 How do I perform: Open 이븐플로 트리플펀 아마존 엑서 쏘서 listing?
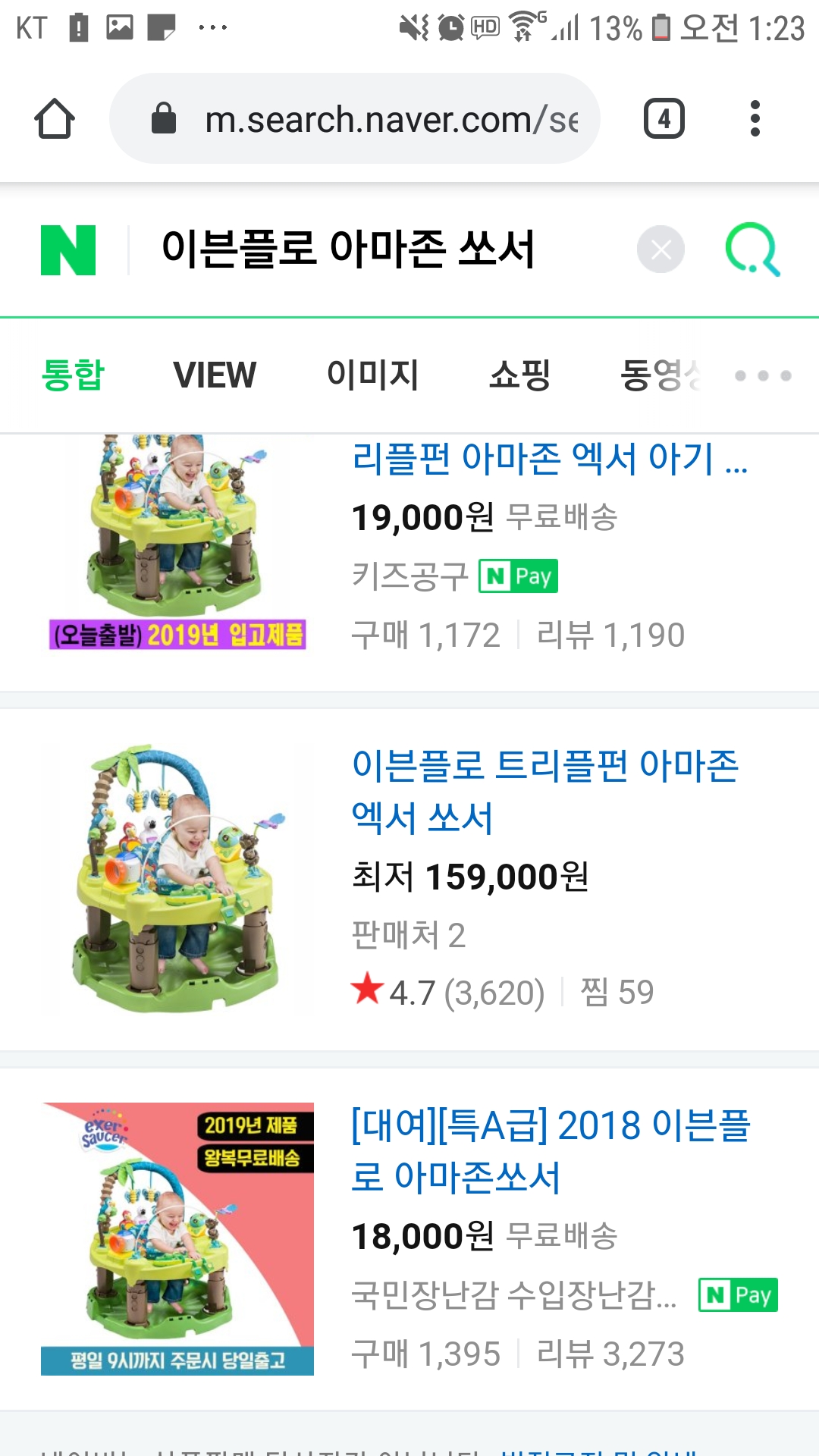point(544,791)
